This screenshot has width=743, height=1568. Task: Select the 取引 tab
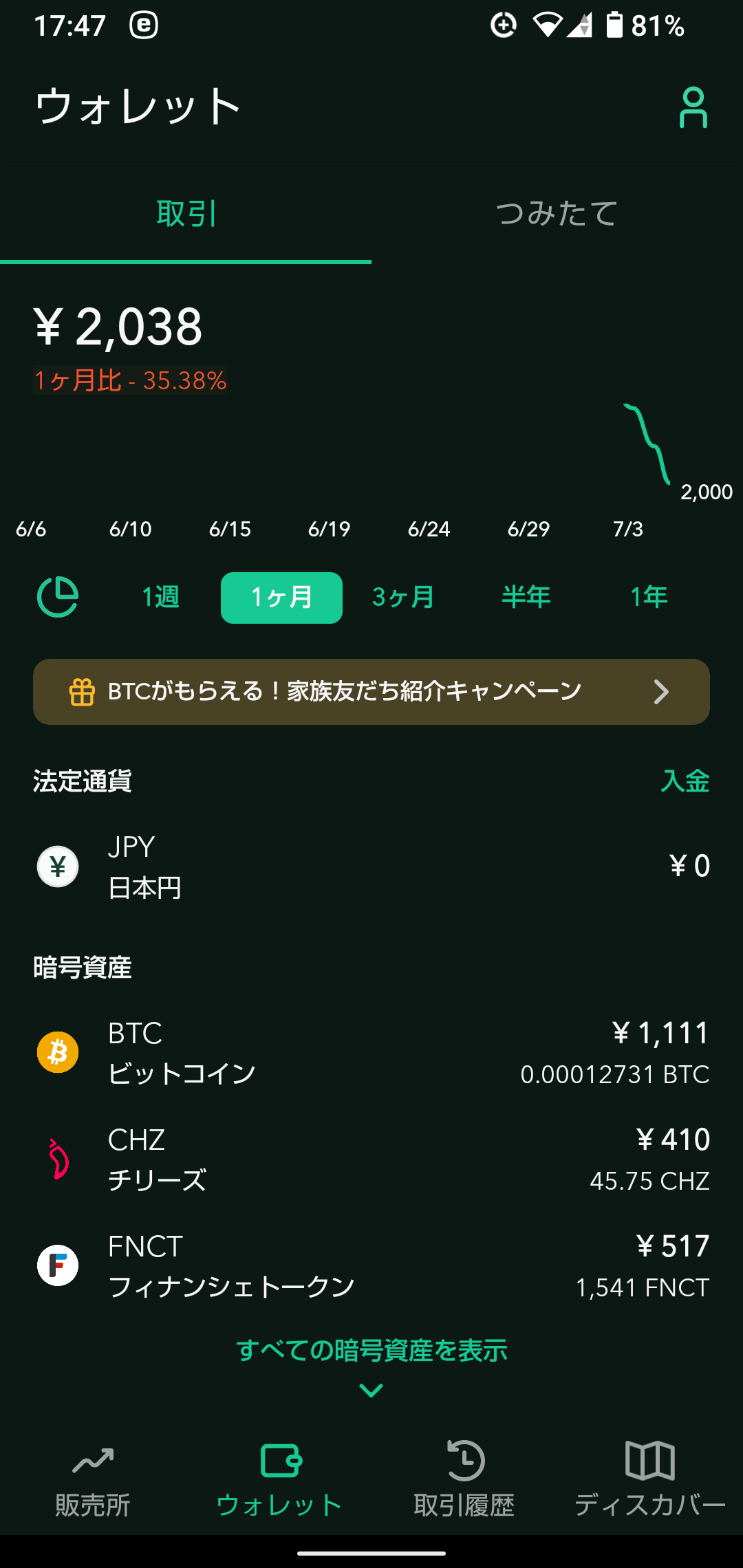point(186,213)
